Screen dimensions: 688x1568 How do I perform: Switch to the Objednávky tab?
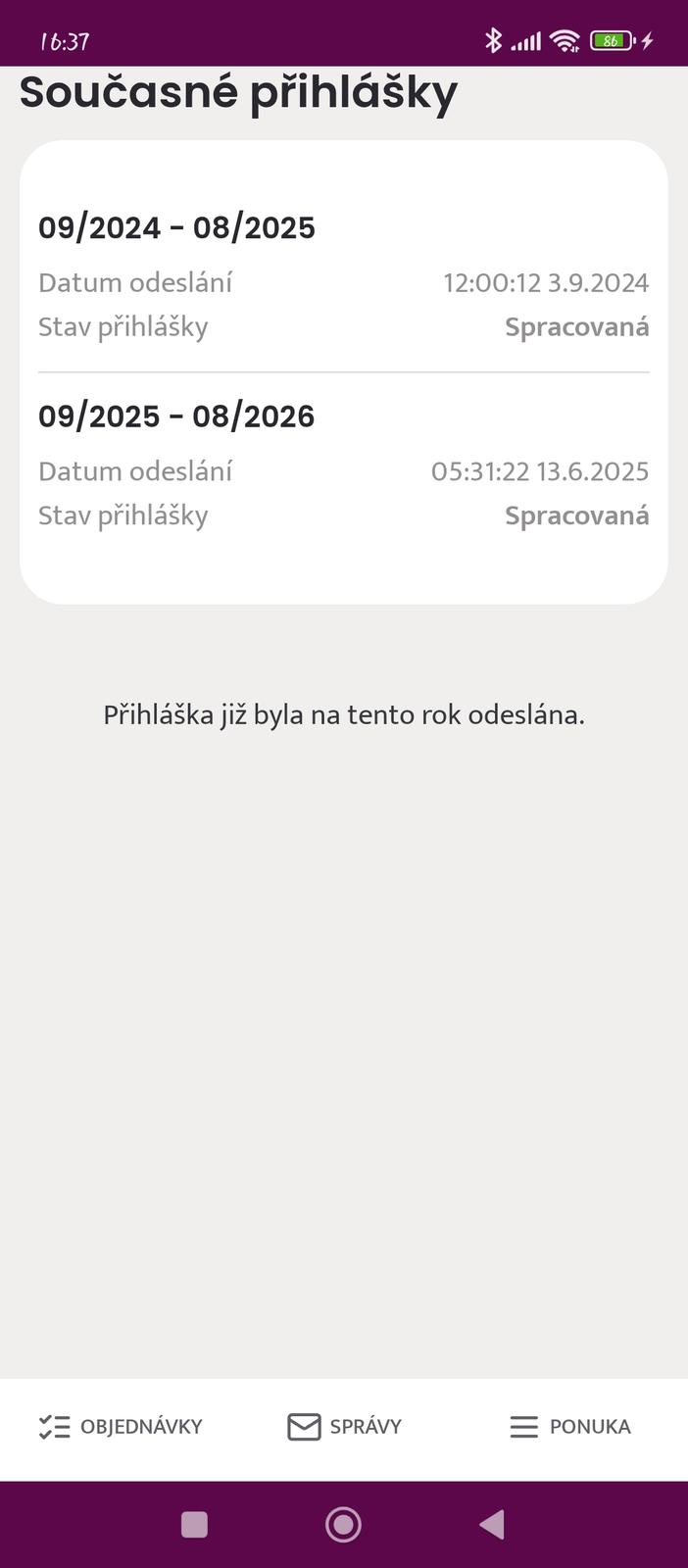[x=121, y=1427]
